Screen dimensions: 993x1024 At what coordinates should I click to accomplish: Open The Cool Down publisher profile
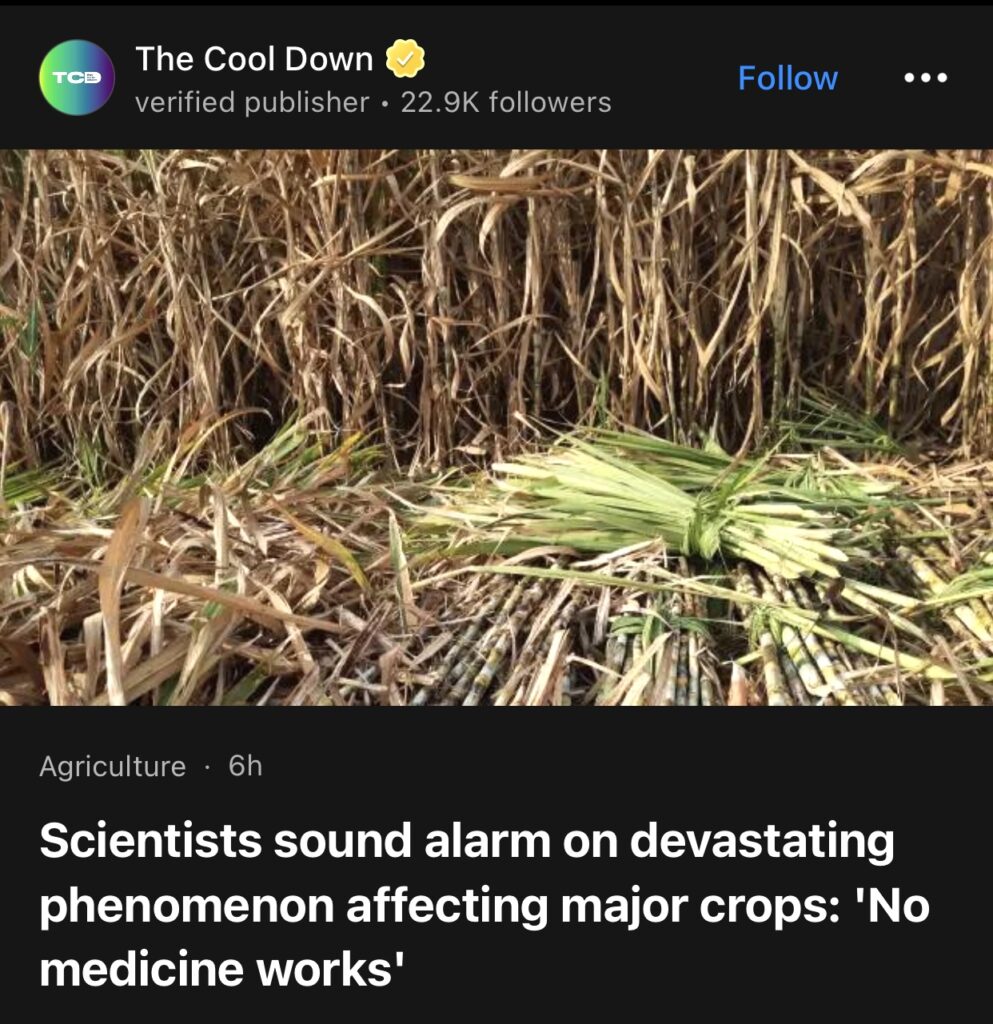click(254, 60)
